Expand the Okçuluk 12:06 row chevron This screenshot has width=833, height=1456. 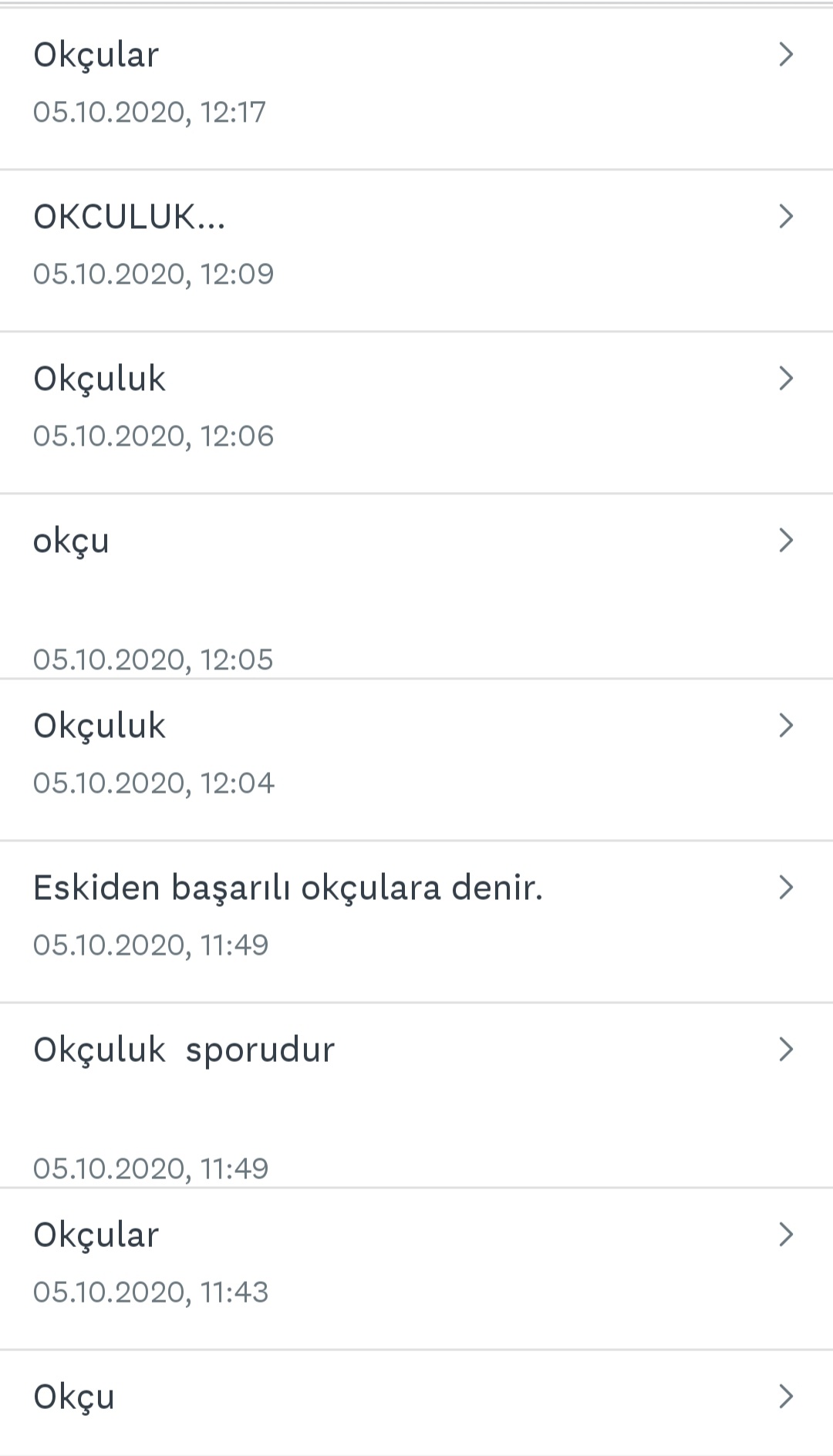click(x=787, y=378)
